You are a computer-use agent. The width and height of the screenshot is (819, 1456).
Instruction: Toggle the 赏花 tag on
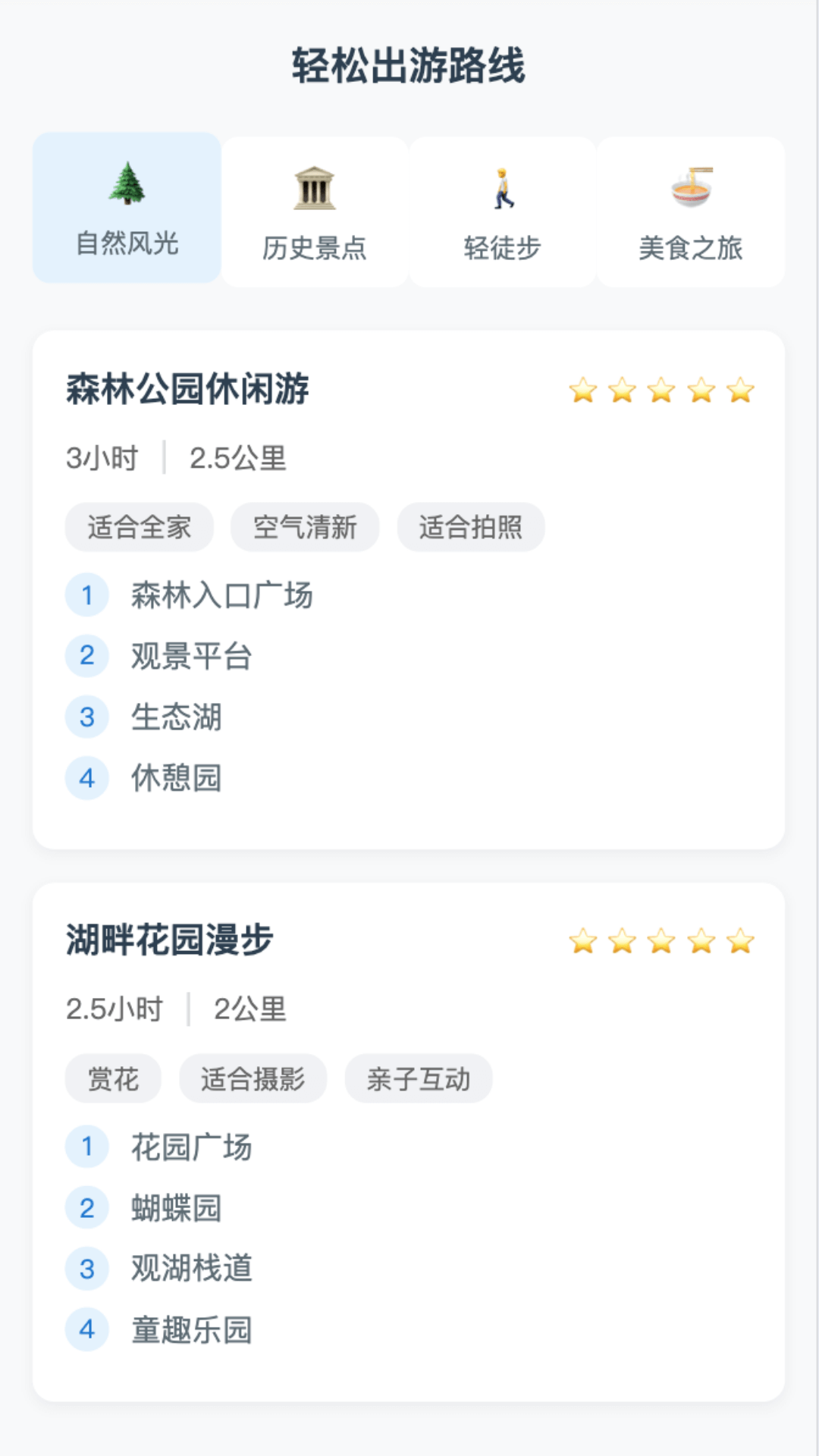point(112,1078)
